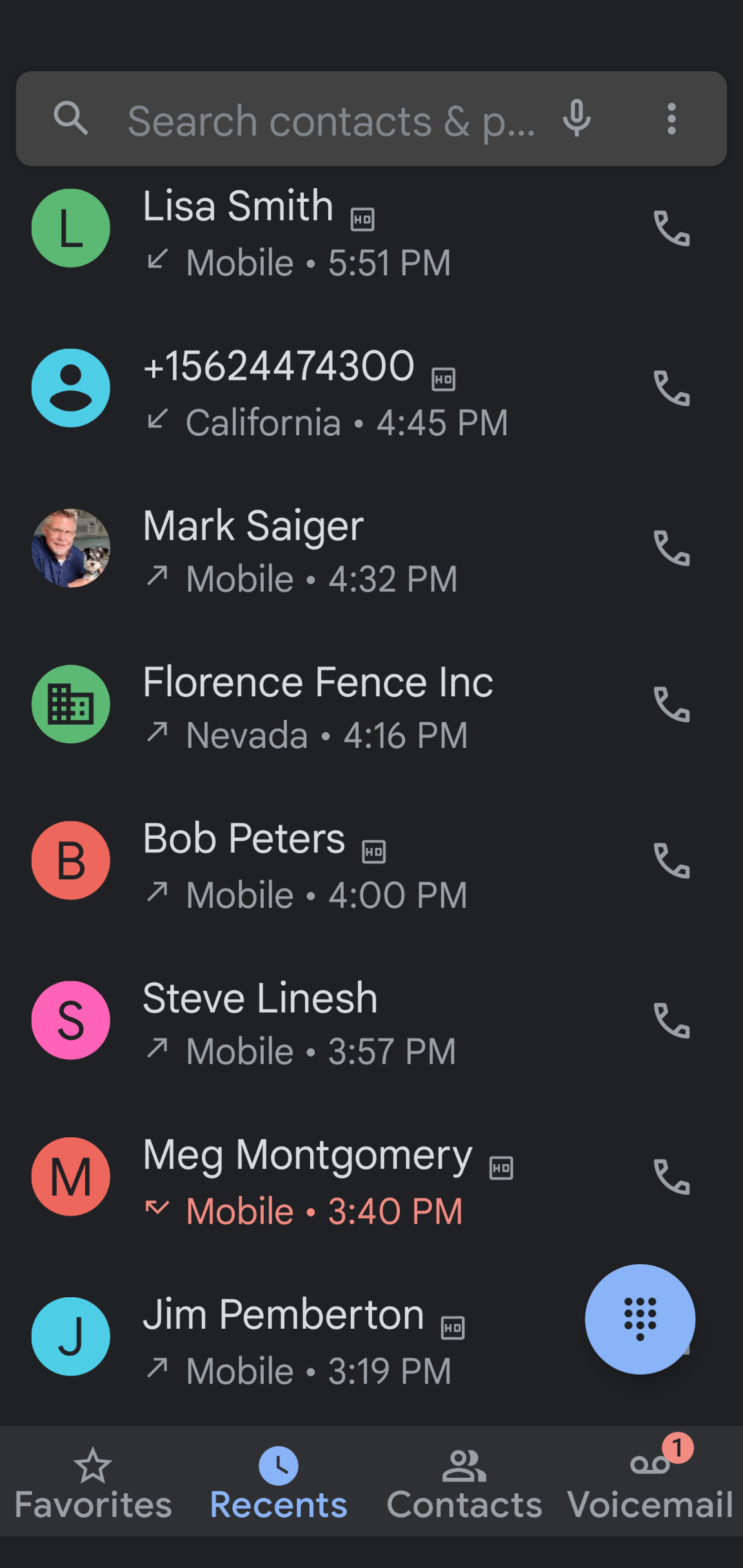743x1568 pixels.
Task: Call back +15624474300 using the phone icon
Action: point(671,389)
